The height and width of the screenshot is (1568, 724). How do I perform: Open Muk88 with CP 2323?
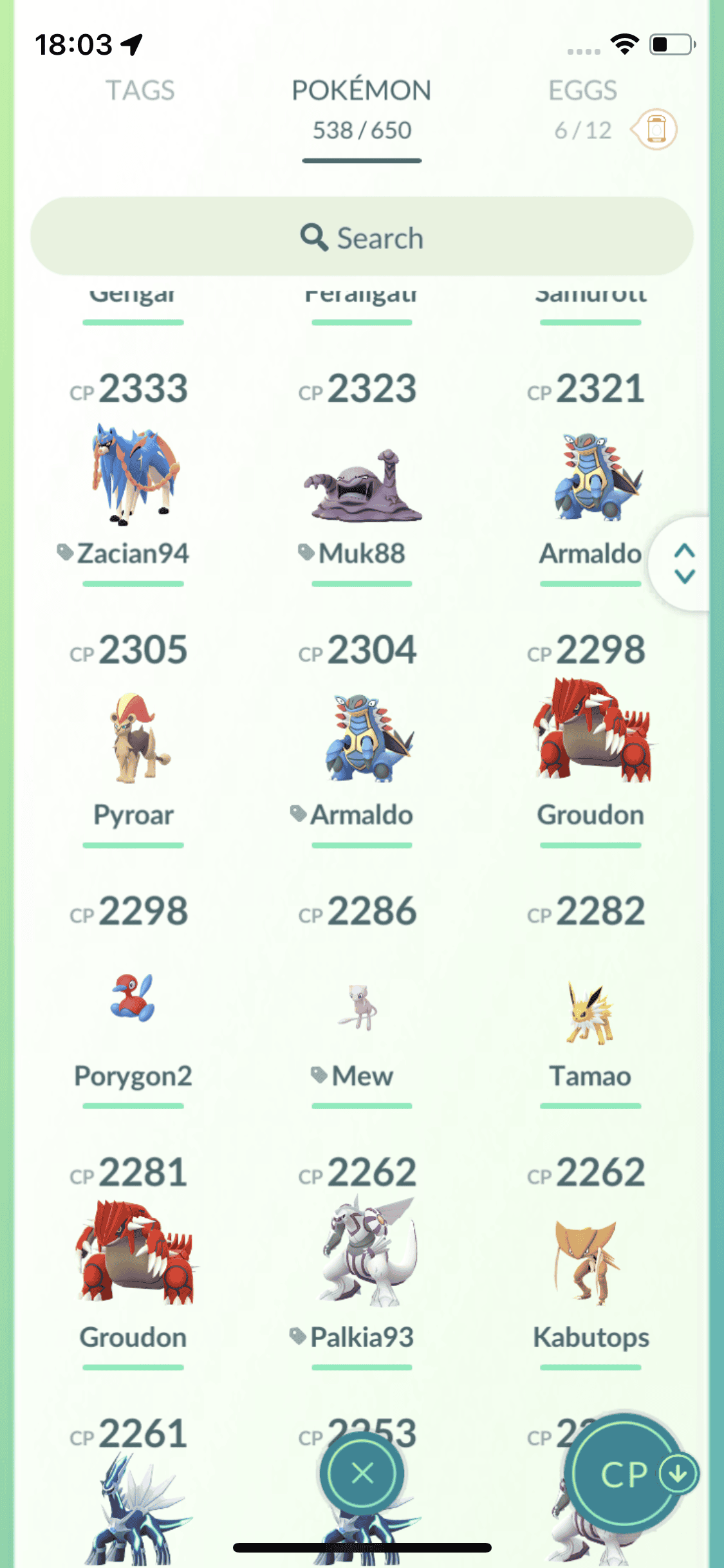pos(362,483)
